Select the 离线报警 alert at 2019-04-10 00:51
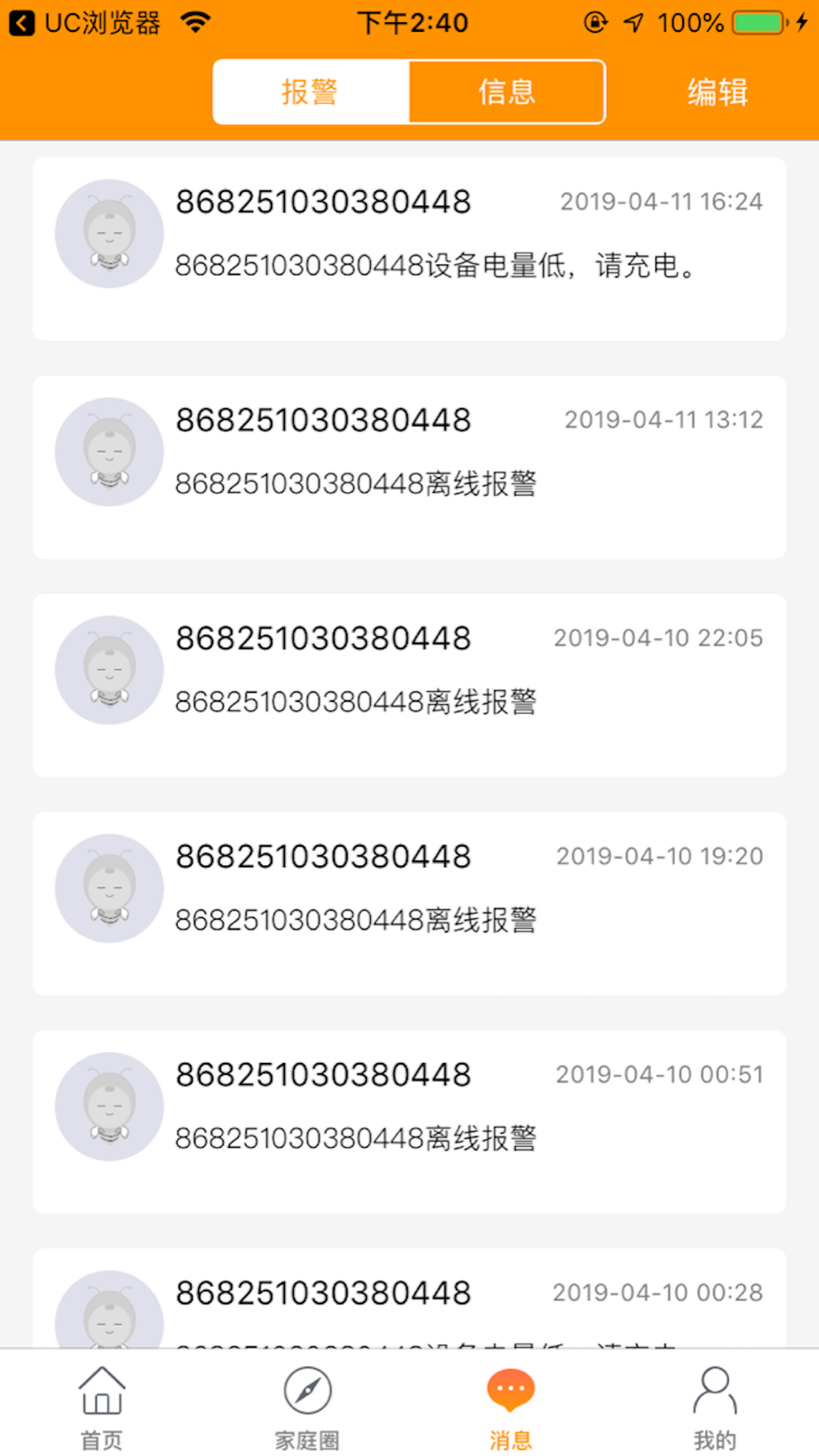 (409, 1122)
